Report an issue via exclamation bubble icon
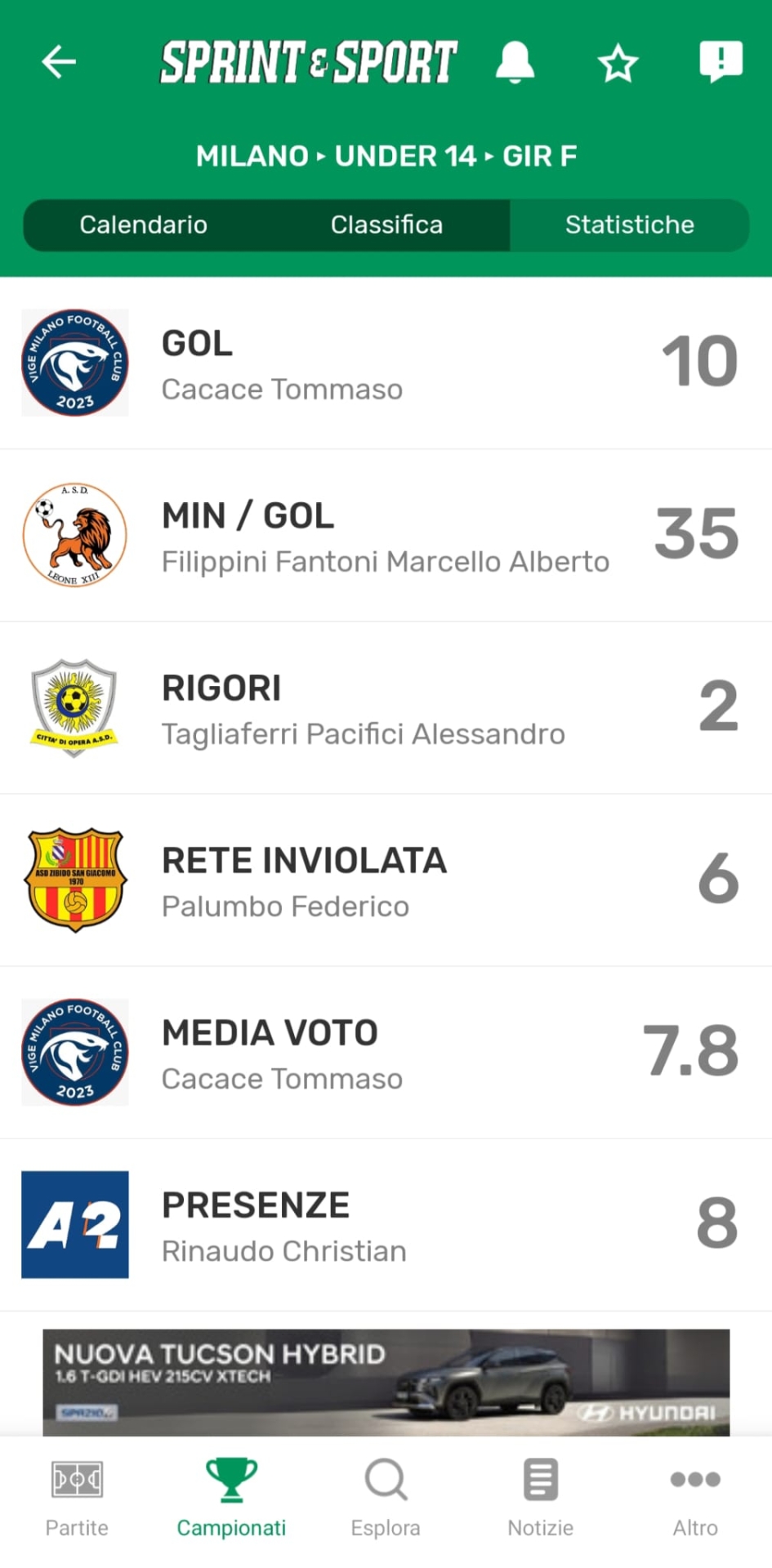Image resolution: width=772 pixels, height=1568 pixels. [x=721, y=62]
